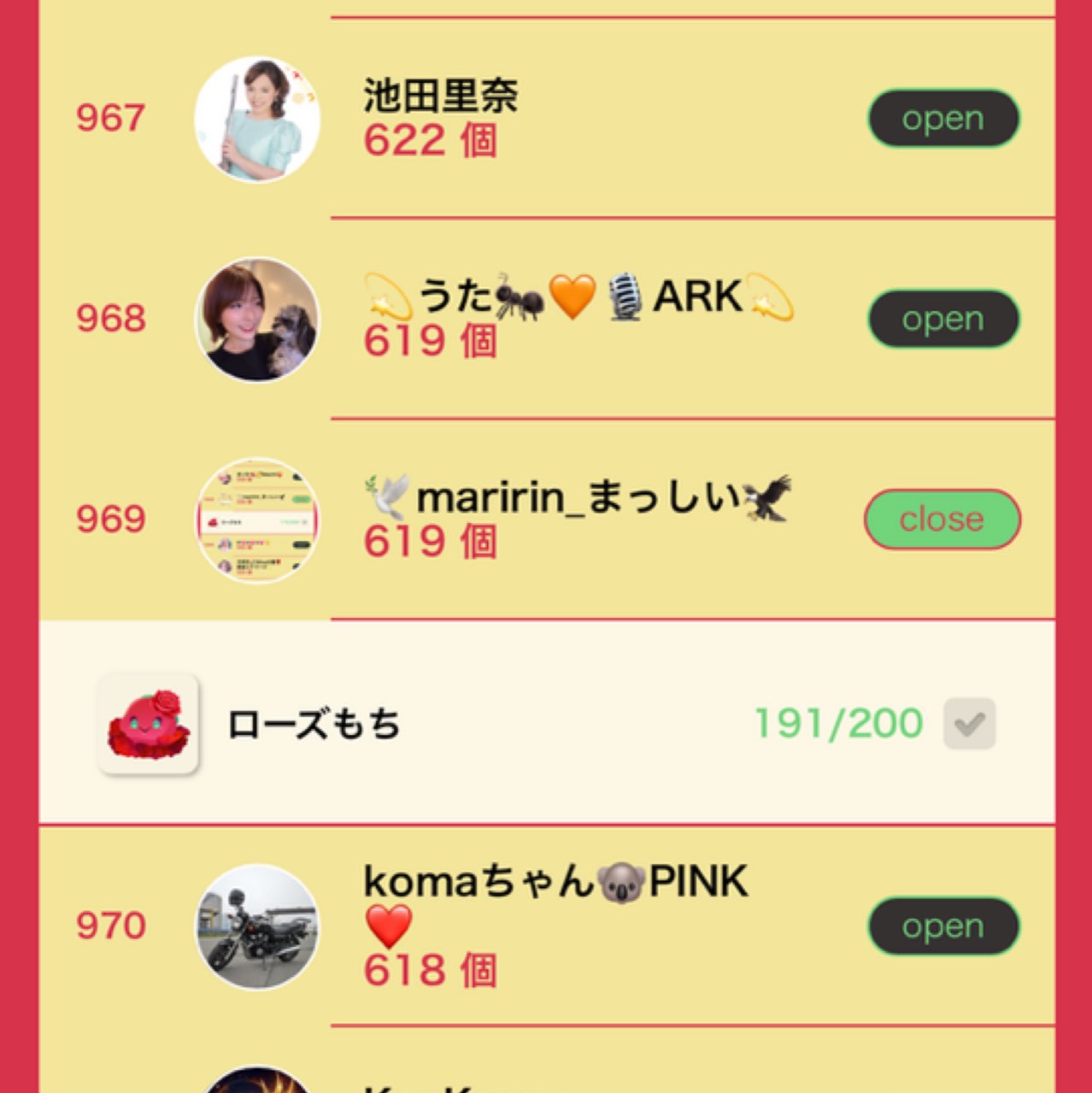Open the ローズもち gift icon
Screen dimensions: 1092x1093
pos(149,724)
